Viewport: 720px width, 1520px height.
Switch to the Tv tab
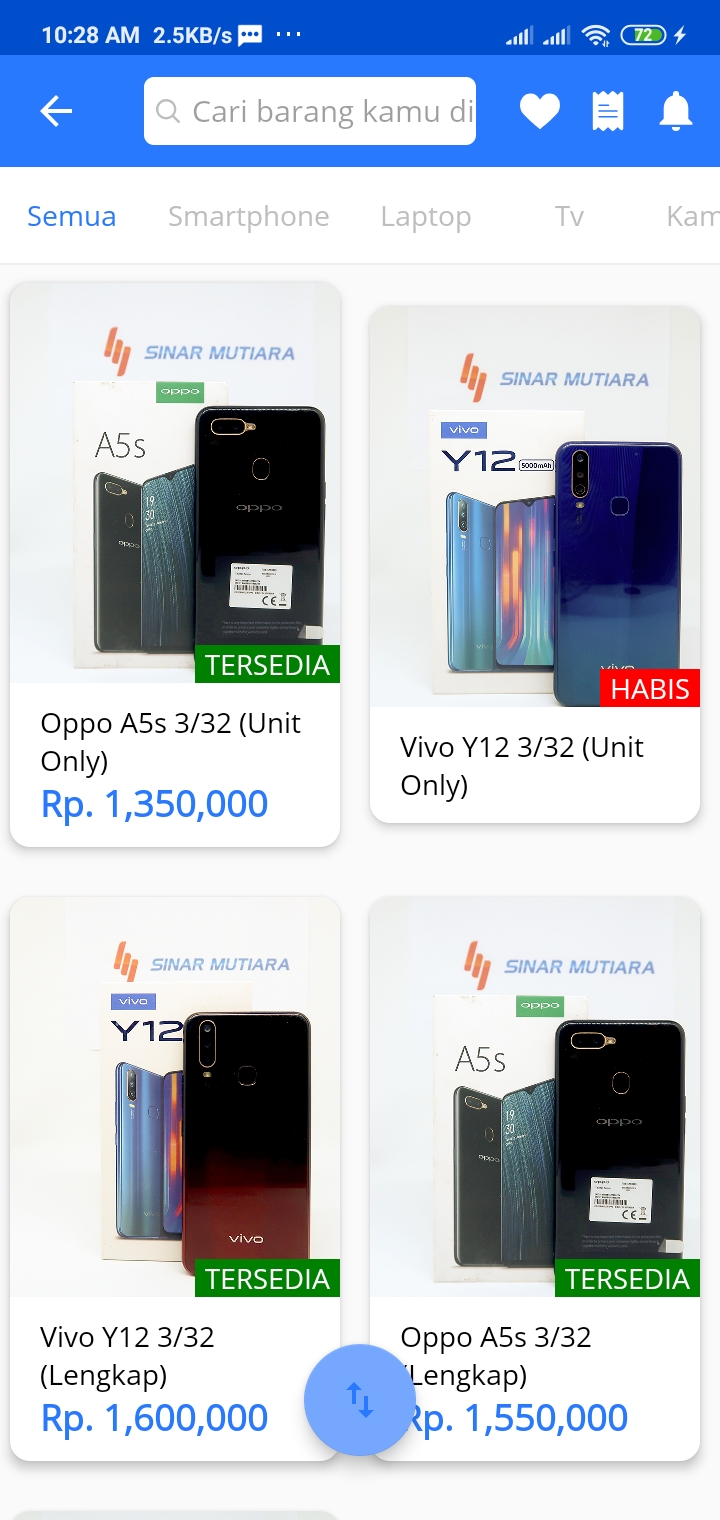[x=570, y=216]
